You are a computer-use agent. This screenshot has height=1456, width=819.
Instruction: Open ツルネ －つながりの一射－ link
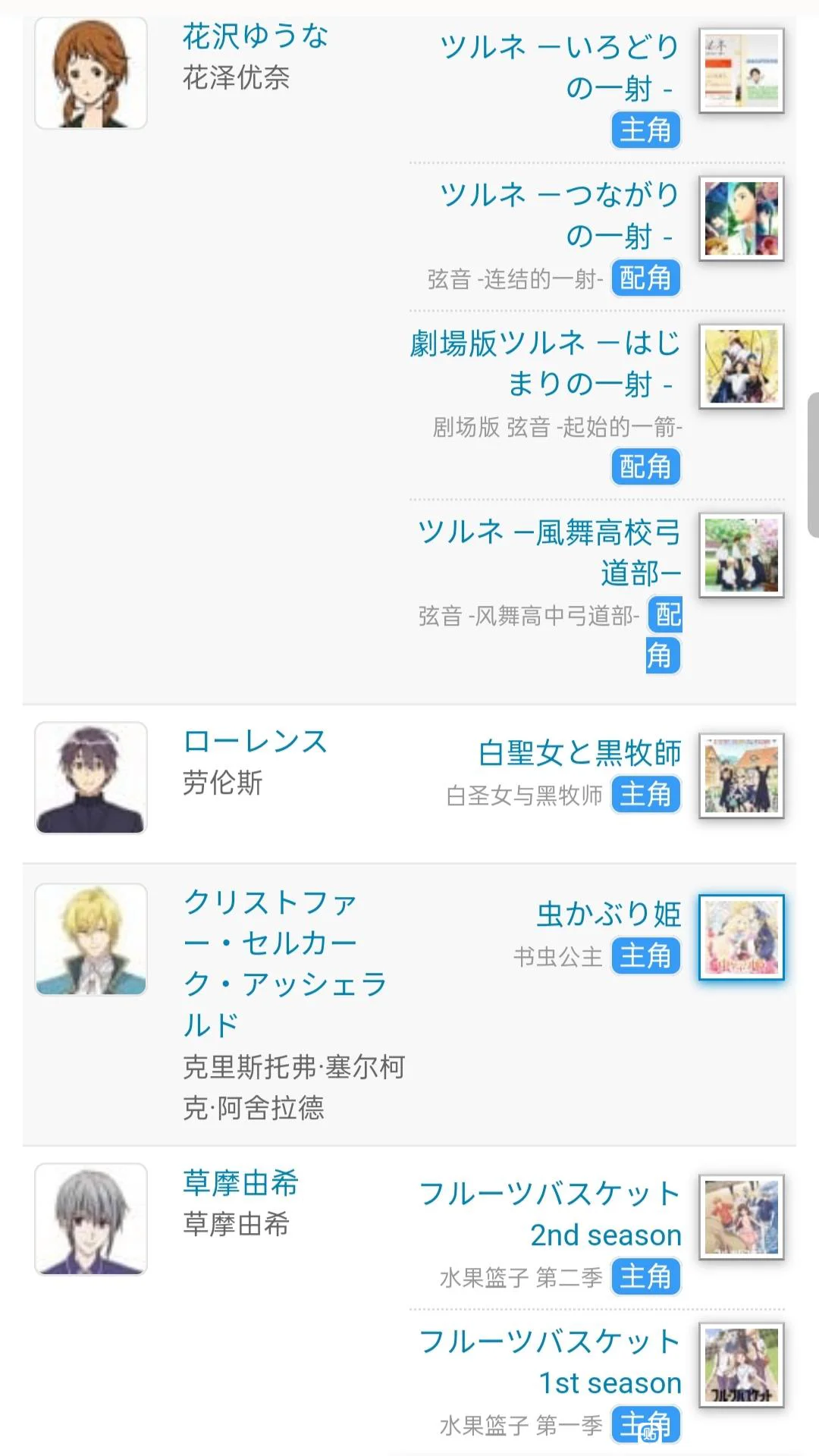(560, 215)
